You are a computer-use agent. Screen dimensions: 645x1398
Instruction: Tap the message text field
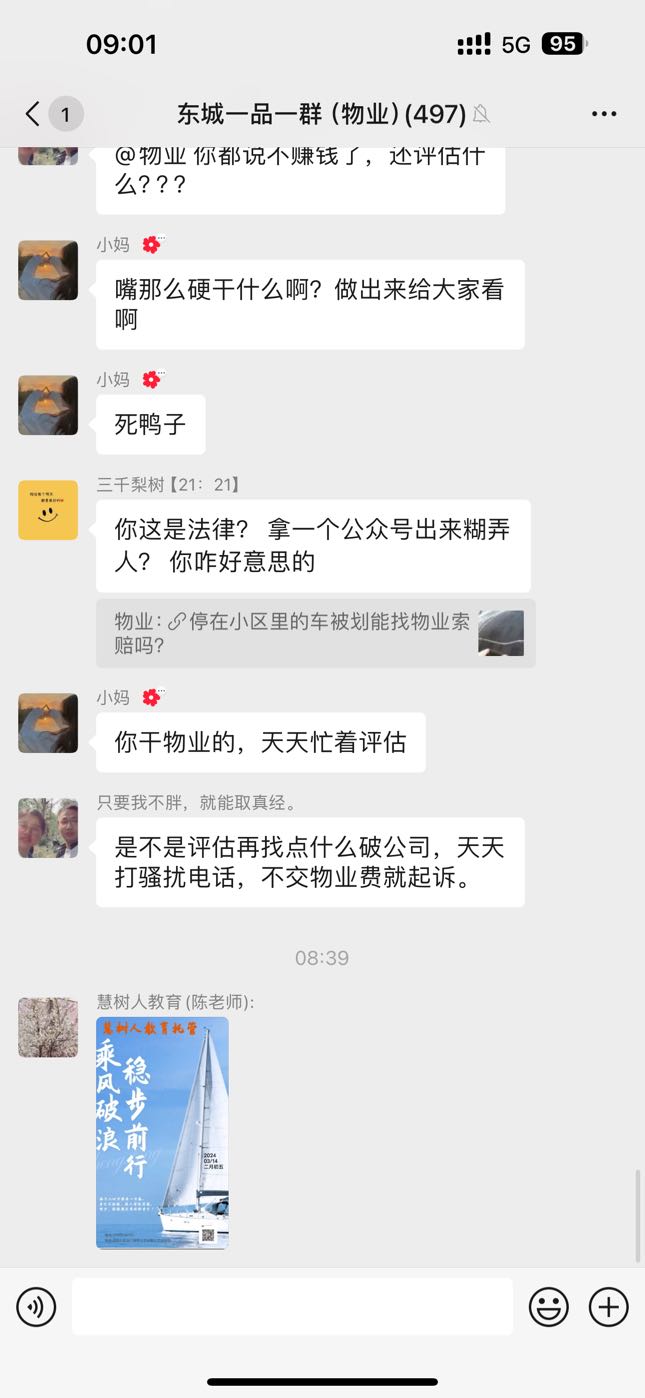(292, 1306)
